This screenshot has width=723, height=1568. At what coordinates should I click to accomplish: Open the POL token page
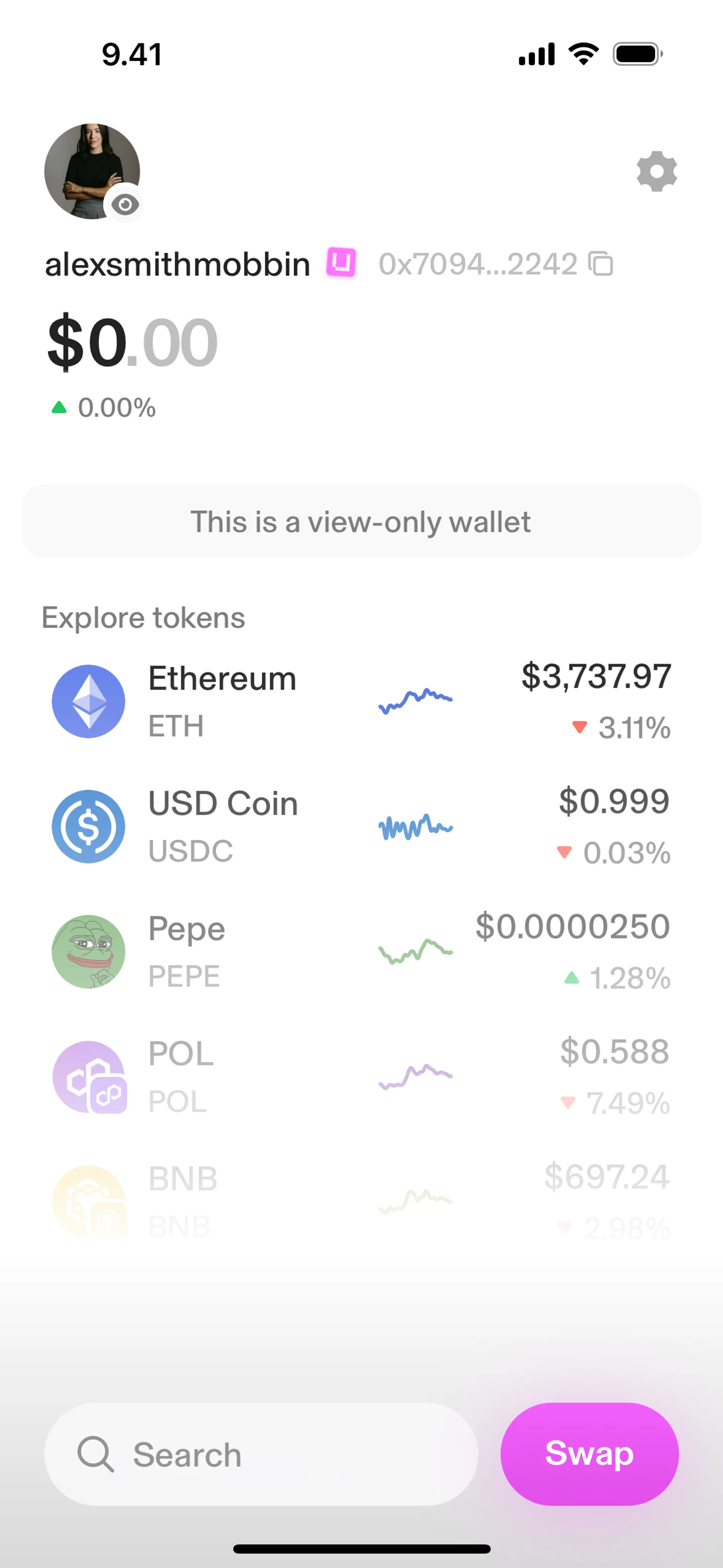(x=361, y=1077)
